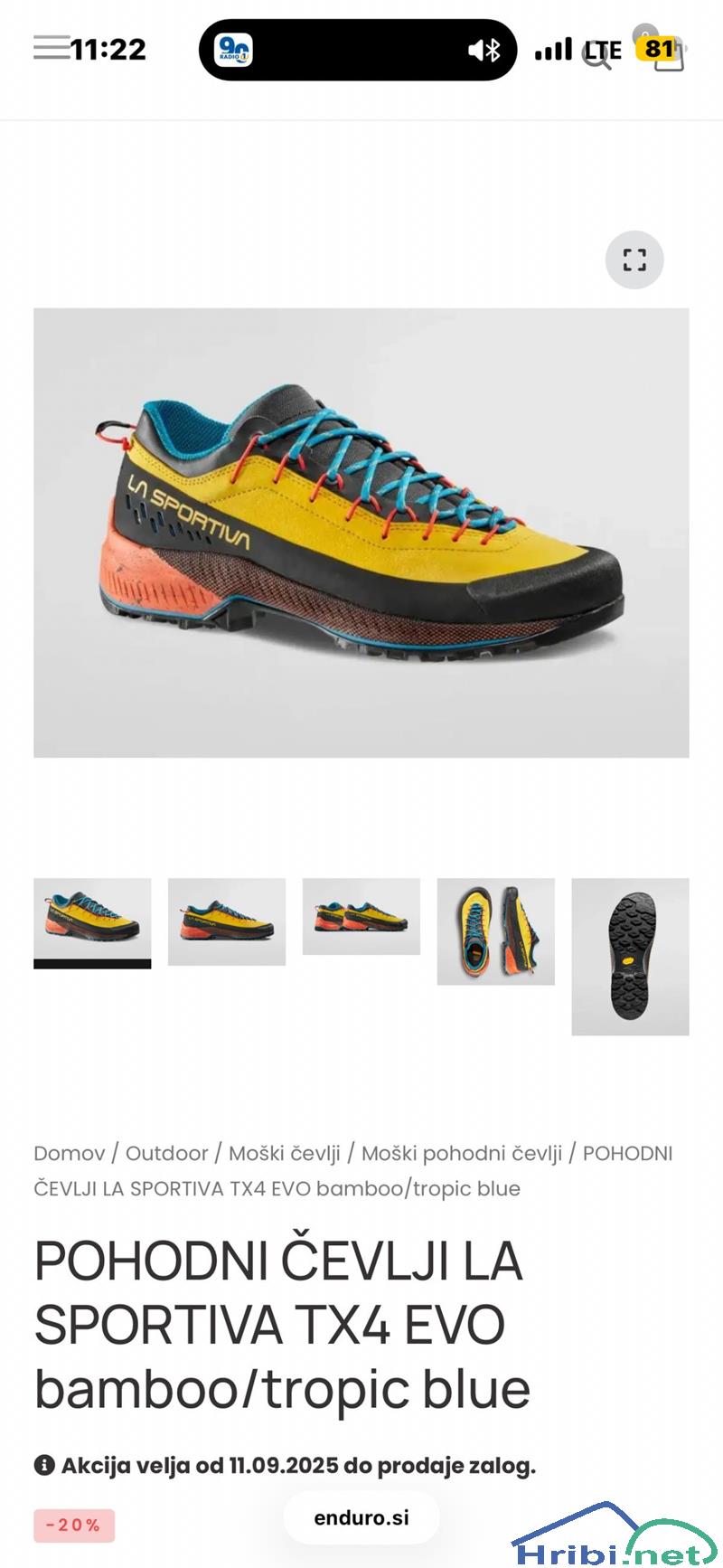Open the main shoe product image
This screenshot has width=723, height=1568.
click(361, 533)
